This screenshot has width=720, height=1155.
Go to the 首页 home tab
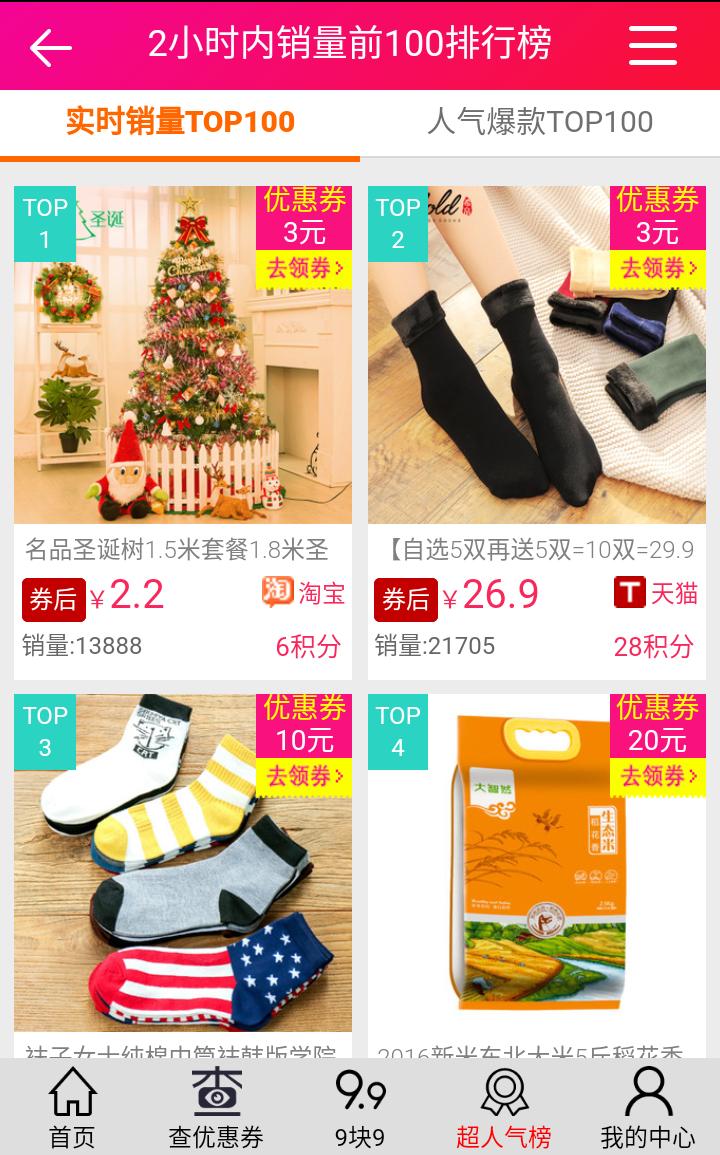click(72, 1108)
